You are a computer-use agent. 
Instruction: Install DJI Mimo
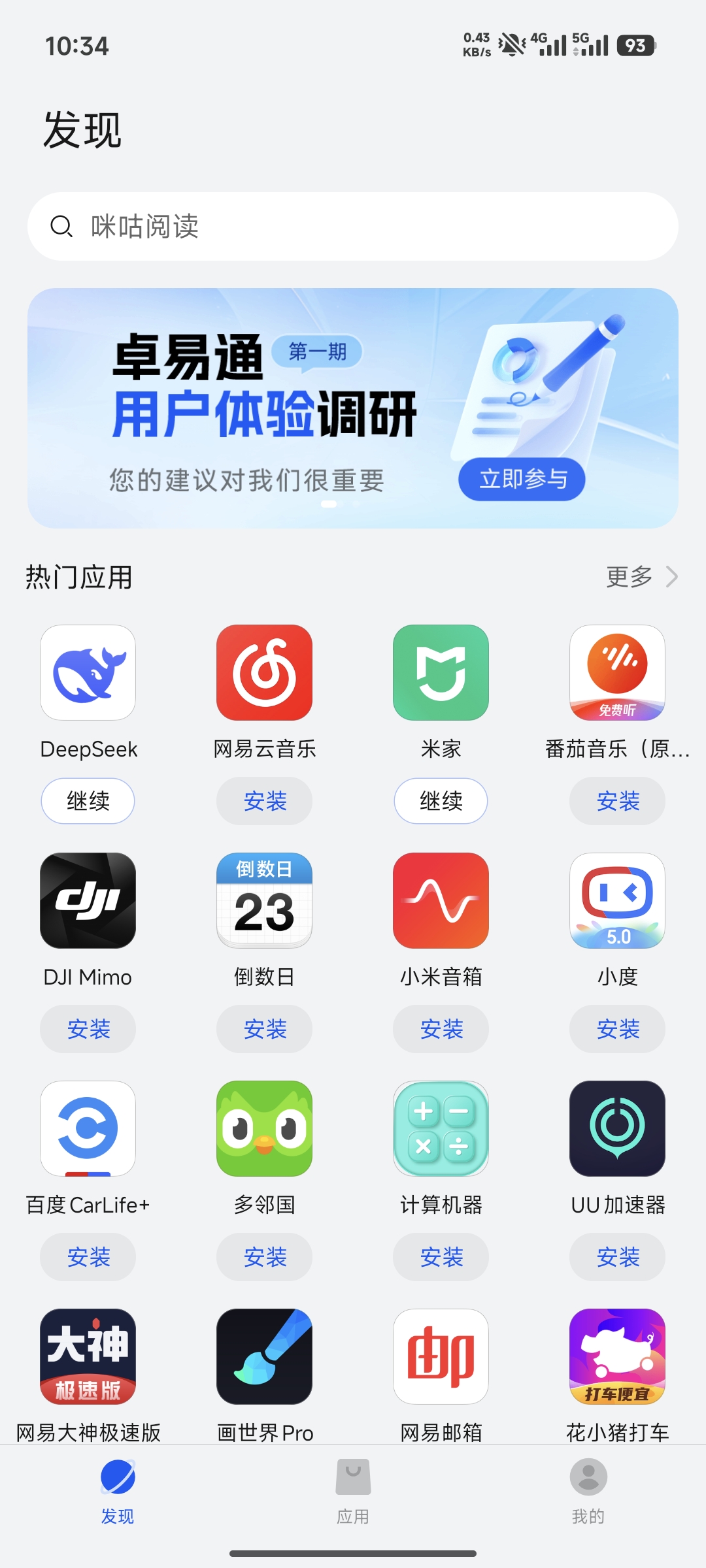(x=88, y=1029)
